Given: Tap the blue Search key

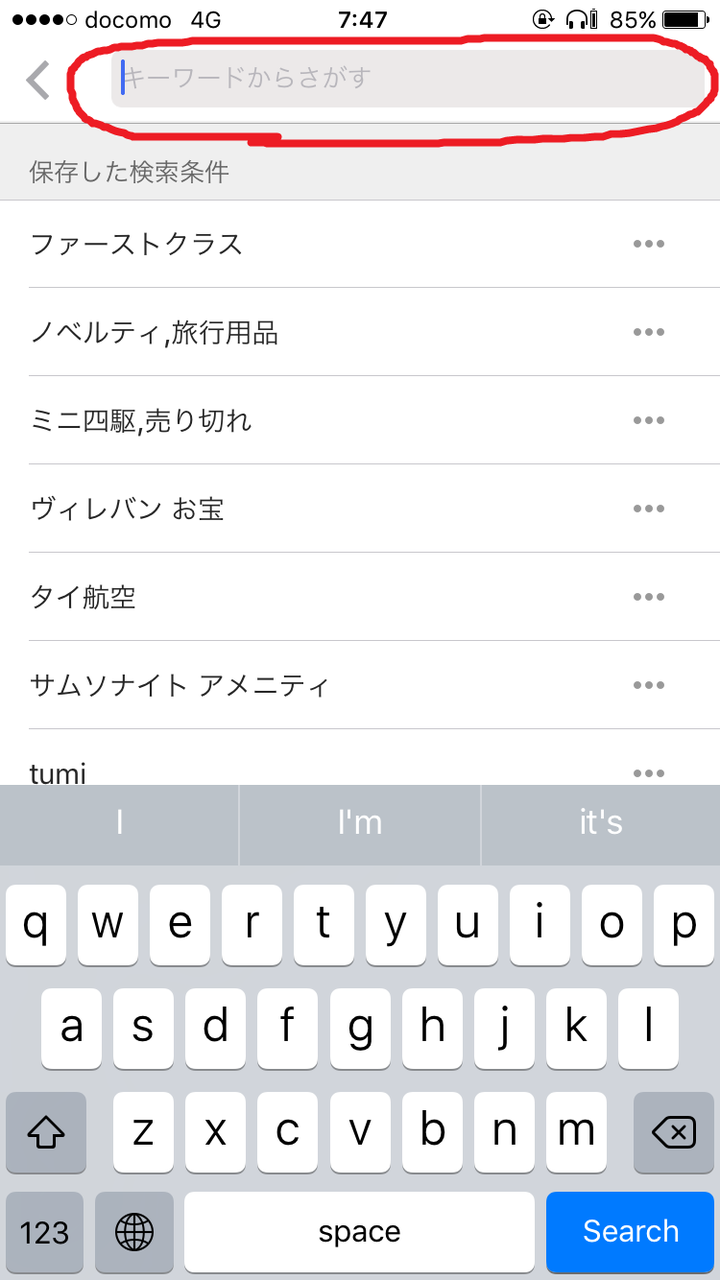Looking at the screenshot, I should coord(630,1231).
